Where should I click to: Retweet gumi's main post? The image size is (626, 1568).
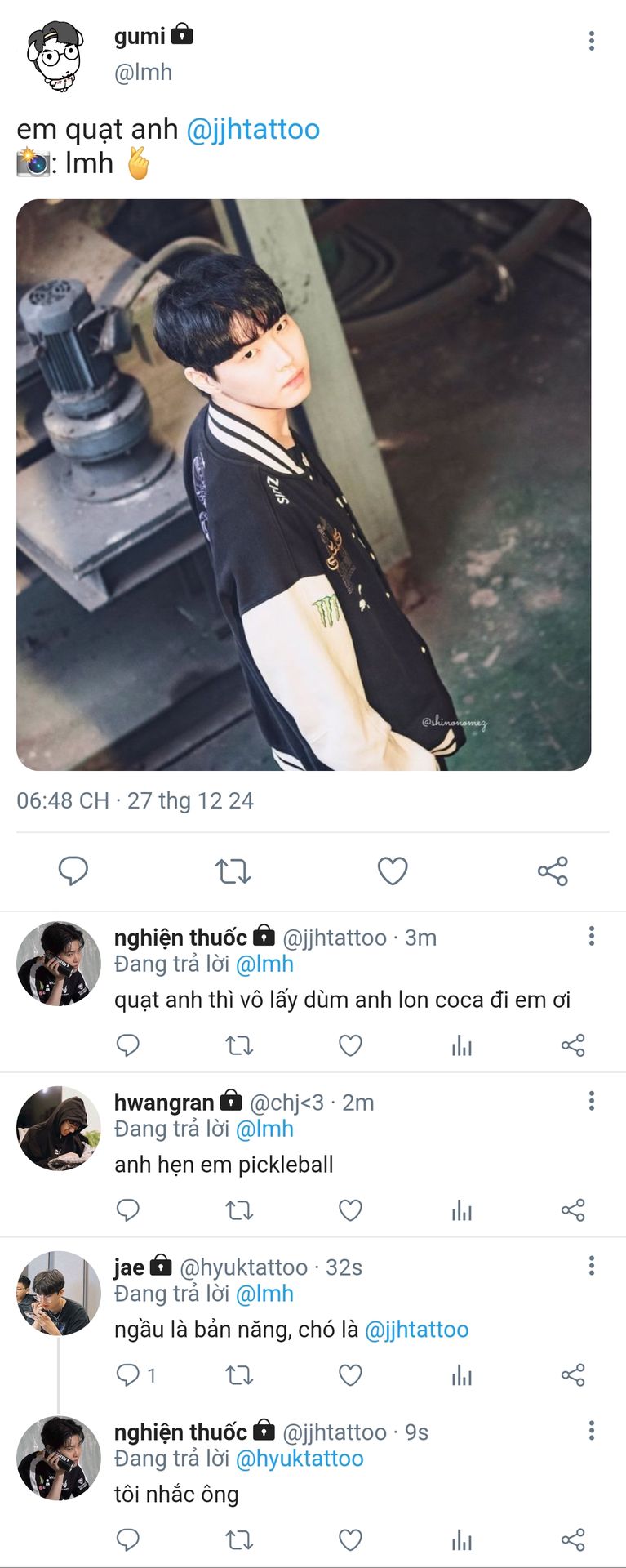coord(233,871)
